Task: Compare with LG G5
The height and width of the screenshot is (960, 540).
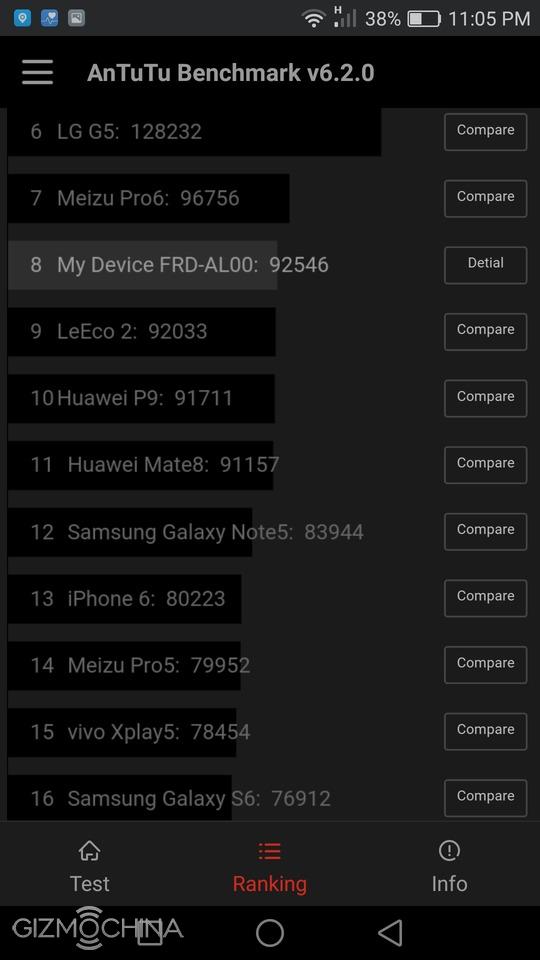Action: [486, 132]
